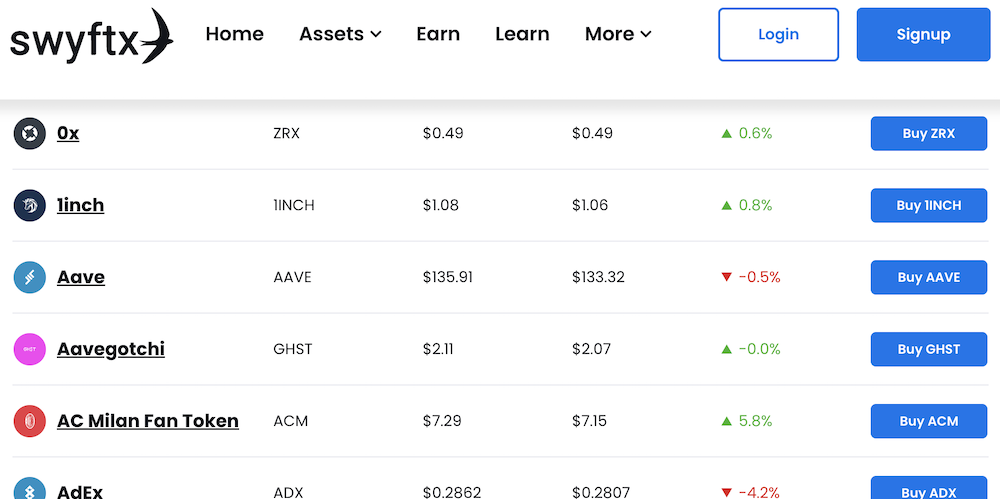This screenshot has height=499, width=1000.
Task: Visit the Learn page
Action: point(522,34)
